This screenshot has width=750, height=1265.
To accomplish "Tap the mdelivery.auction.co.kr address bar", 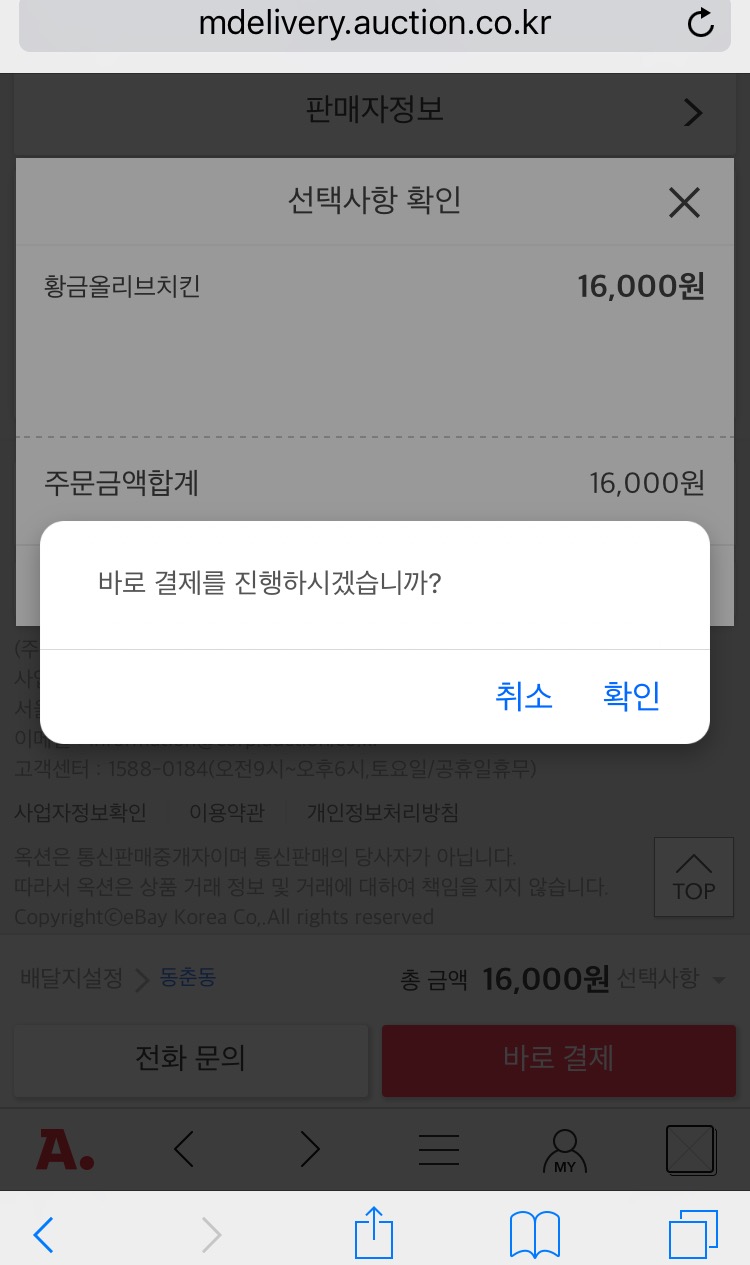I will [374, 24].
